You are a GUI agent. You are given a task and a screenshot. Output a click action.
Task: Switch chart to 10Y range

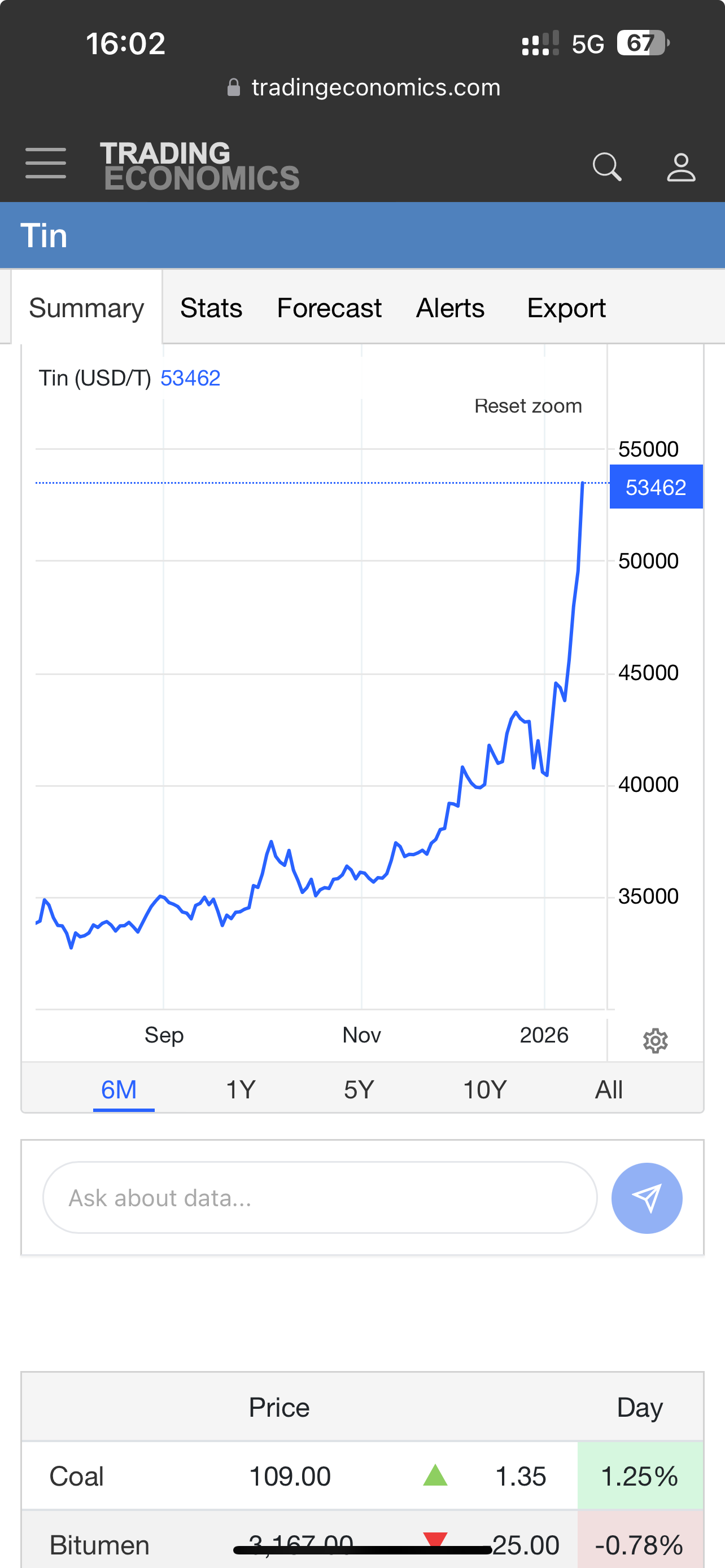click(x=484, y=1089)
